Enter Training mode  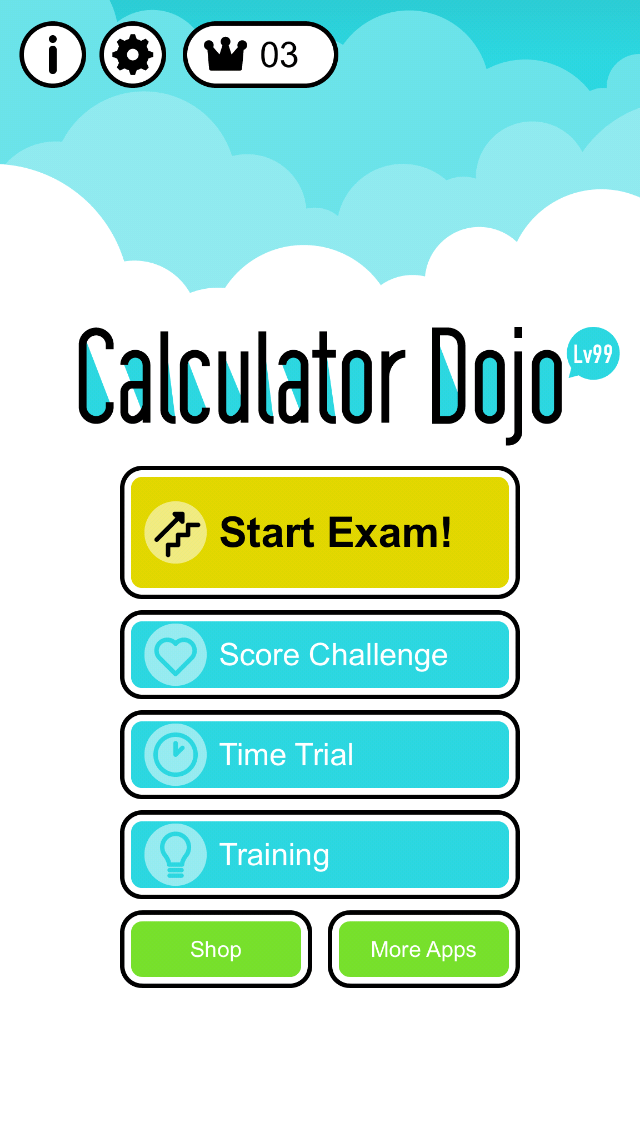pos(320,854)
